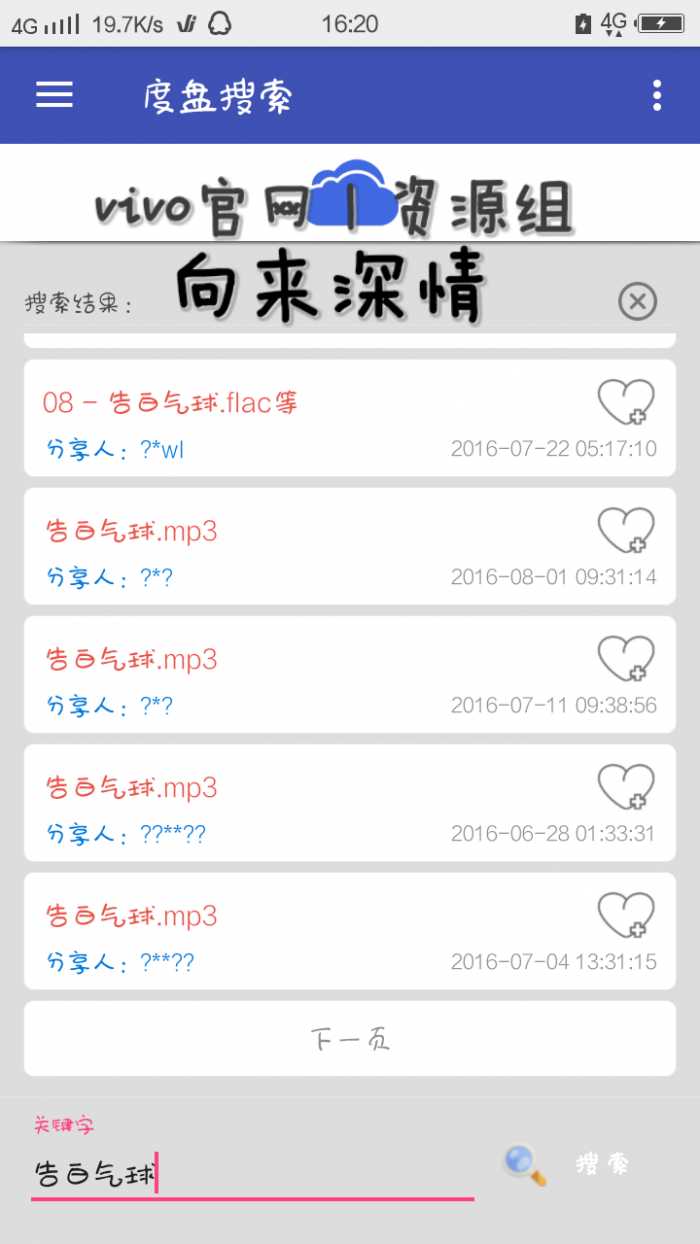Close the search results panel
The height and width of the screenshot is (1244, 700).
coord(637,300)
